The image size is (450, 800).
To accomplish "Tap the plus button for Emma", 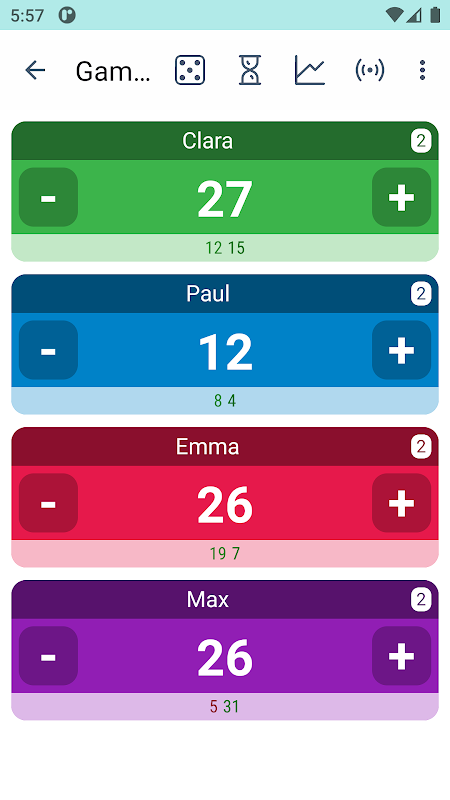I will tap(402, 503).
